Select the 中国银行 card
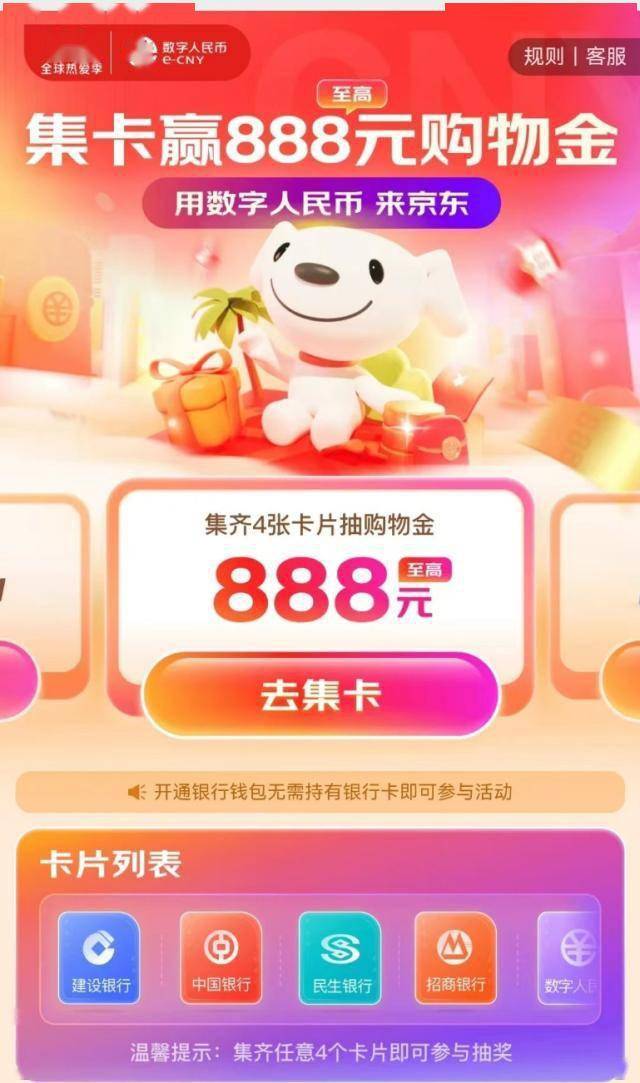Viewport: 640px width, 1083px height. coord(220,957)
